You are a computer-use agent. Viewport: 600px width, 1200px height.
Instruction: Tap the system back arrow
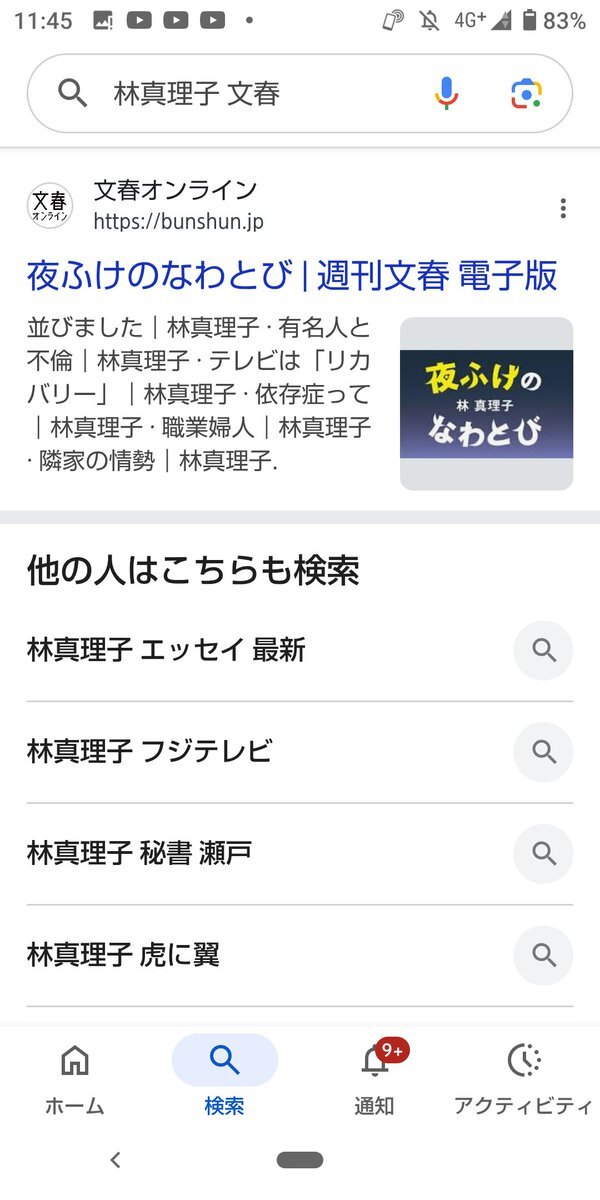[x=115, y=1160]
